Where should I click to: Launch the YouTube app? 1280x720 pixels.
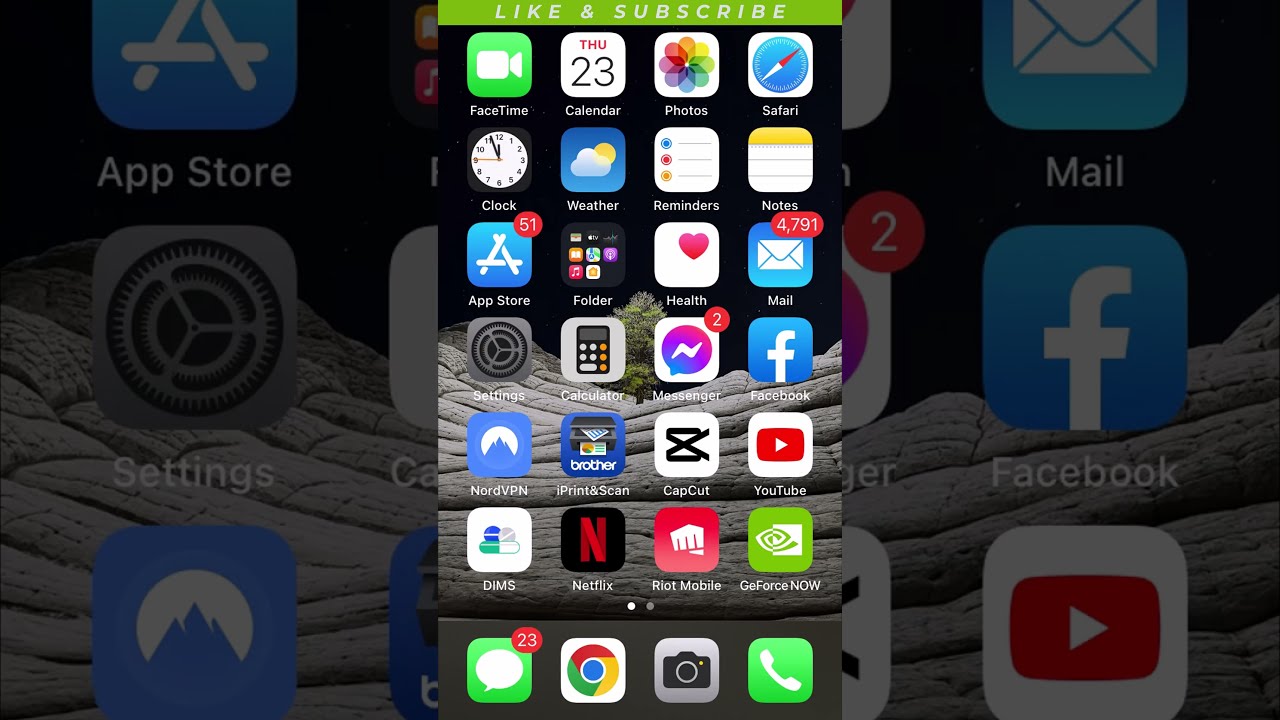pyautogui.click(x=780, y=445)
